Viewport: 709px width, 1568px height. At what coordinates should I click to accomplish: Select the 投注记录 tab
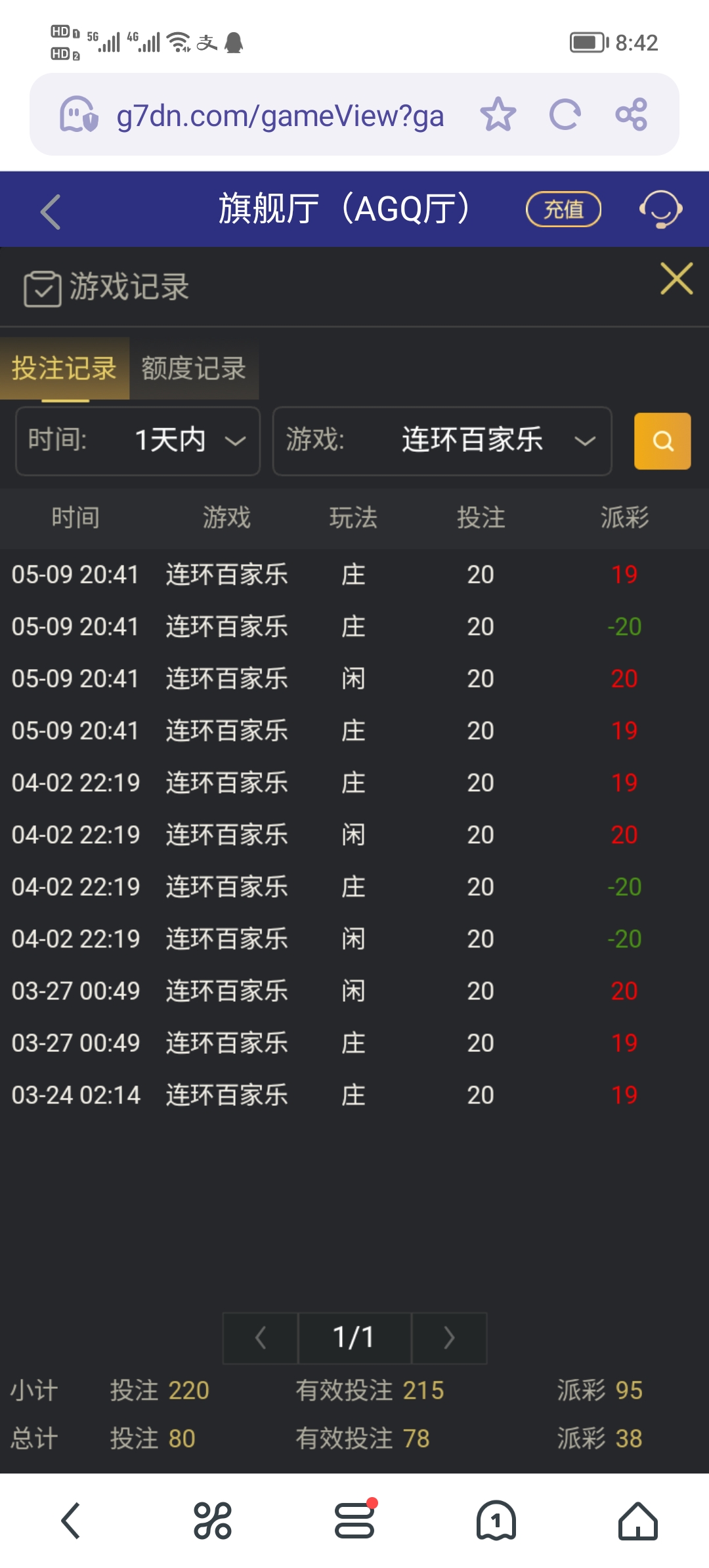click(x=64, y=368)
